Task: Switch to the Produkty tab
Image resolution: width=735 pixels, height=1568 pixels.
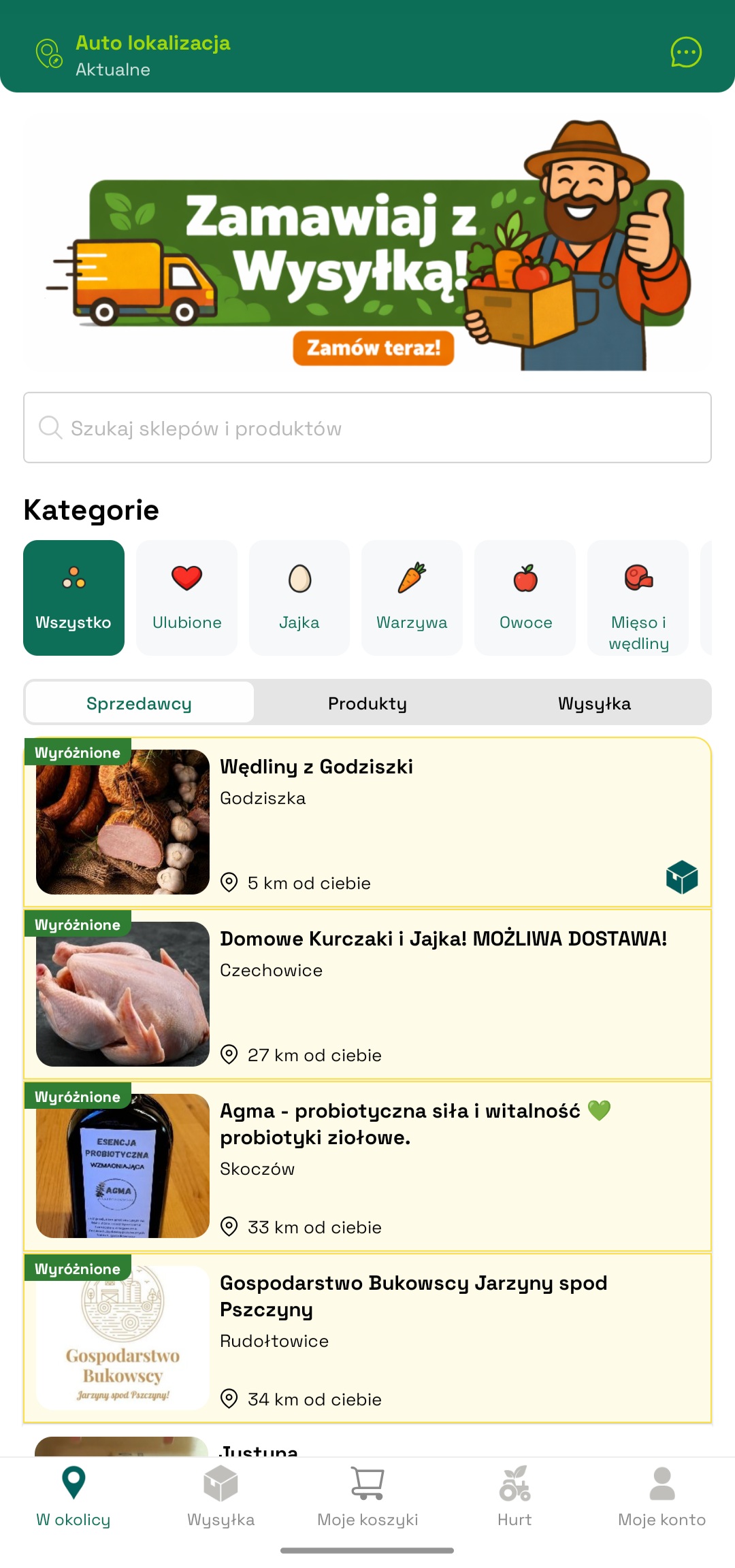Action: click(367, 703)
